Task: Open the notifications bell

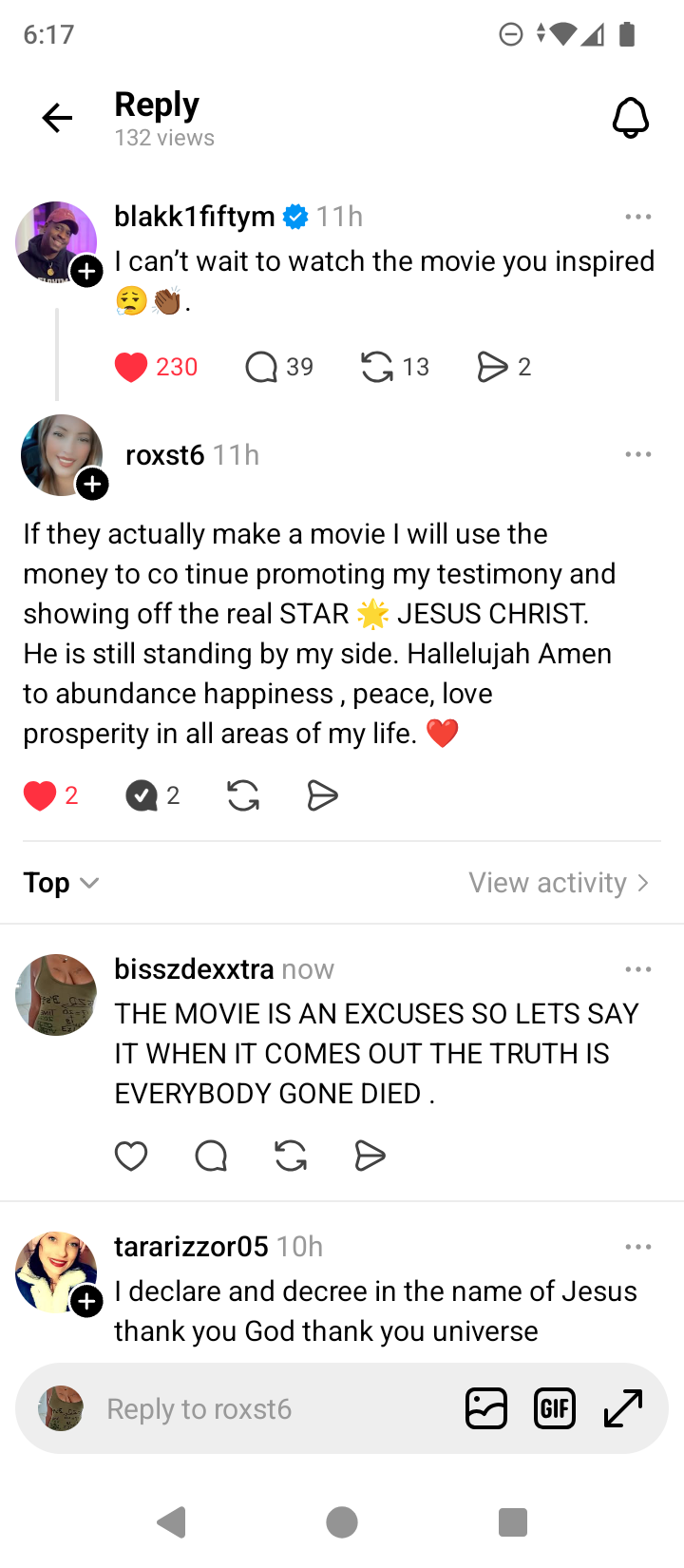Action: point(630,118)
